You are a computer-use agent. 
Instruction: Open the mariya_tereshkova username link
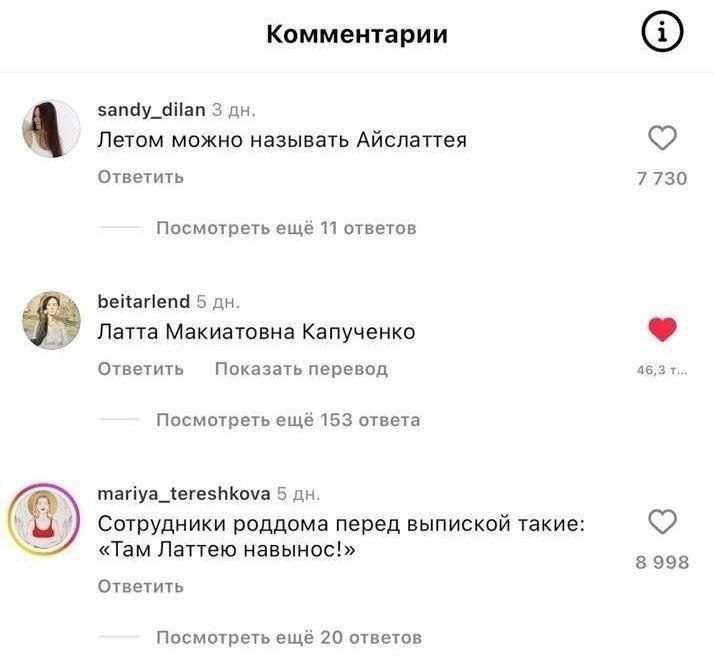tap(183, 493)
